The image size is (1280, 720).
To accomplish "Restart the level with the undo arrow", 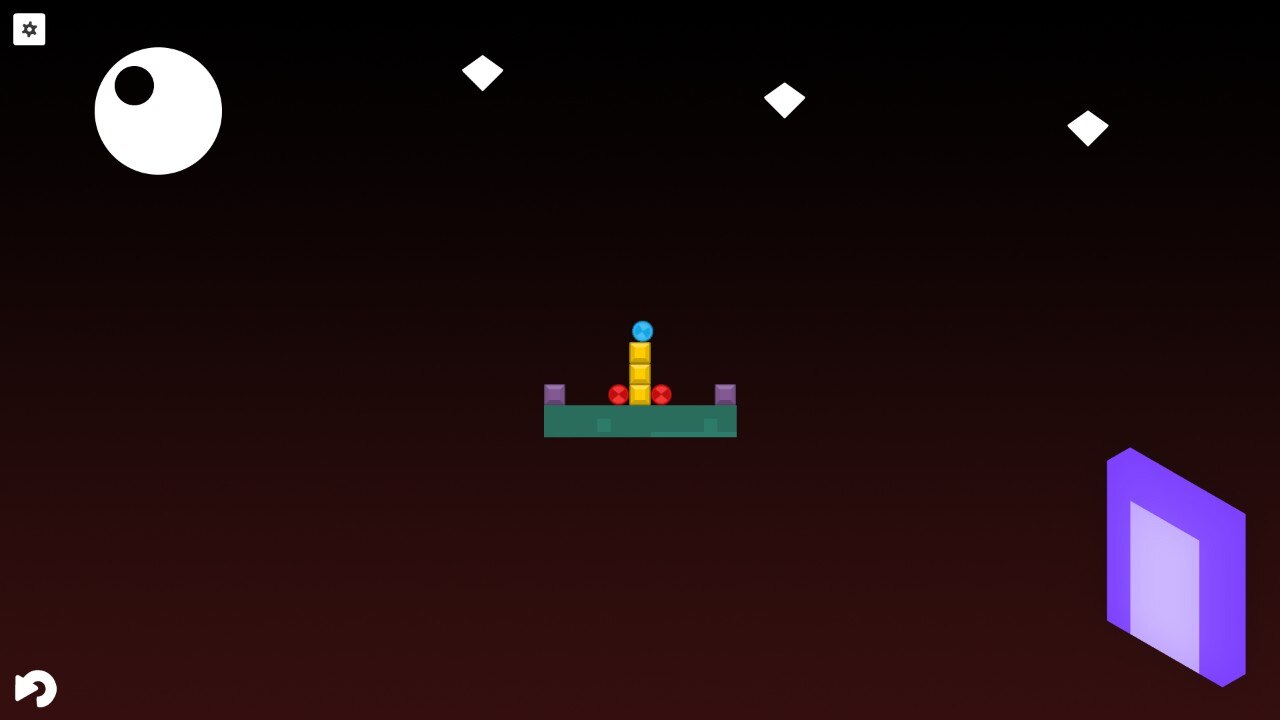I will 36,688.
